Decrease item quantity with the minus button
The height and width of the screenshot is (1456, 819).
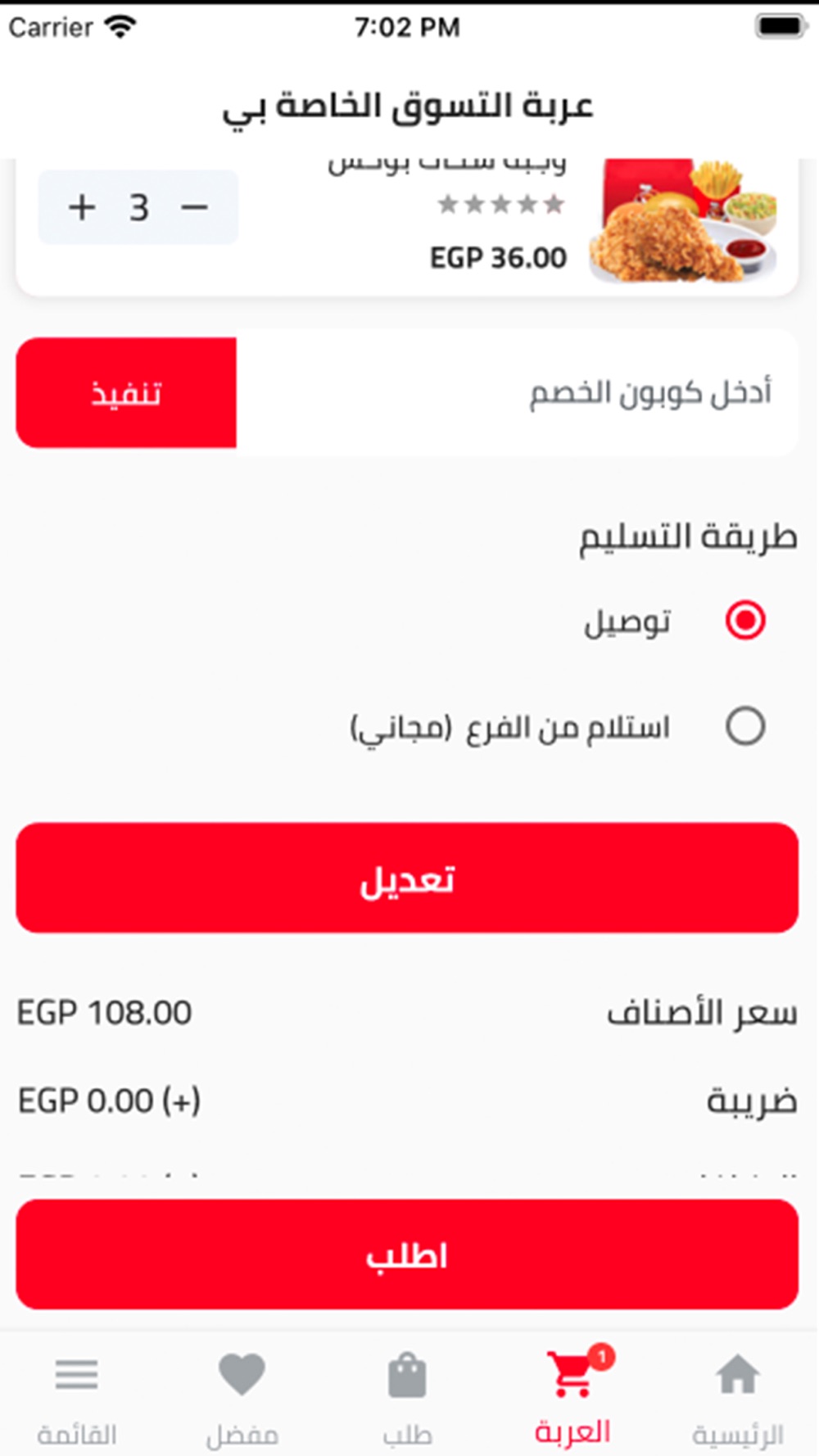pyautogui.click(x=194, y=207)
